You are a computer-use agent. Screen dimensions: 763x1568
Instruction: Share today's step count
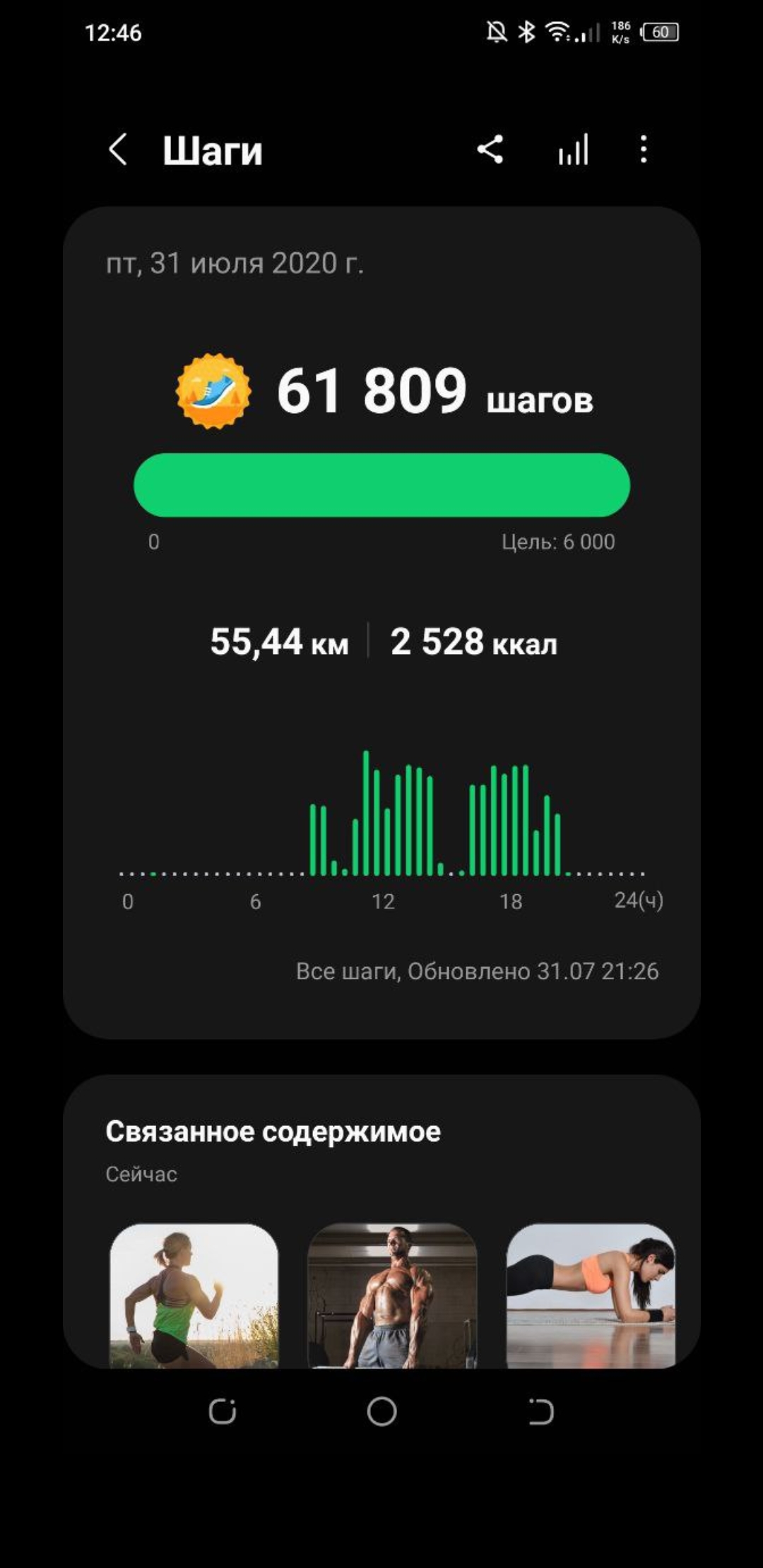(490, 150)
